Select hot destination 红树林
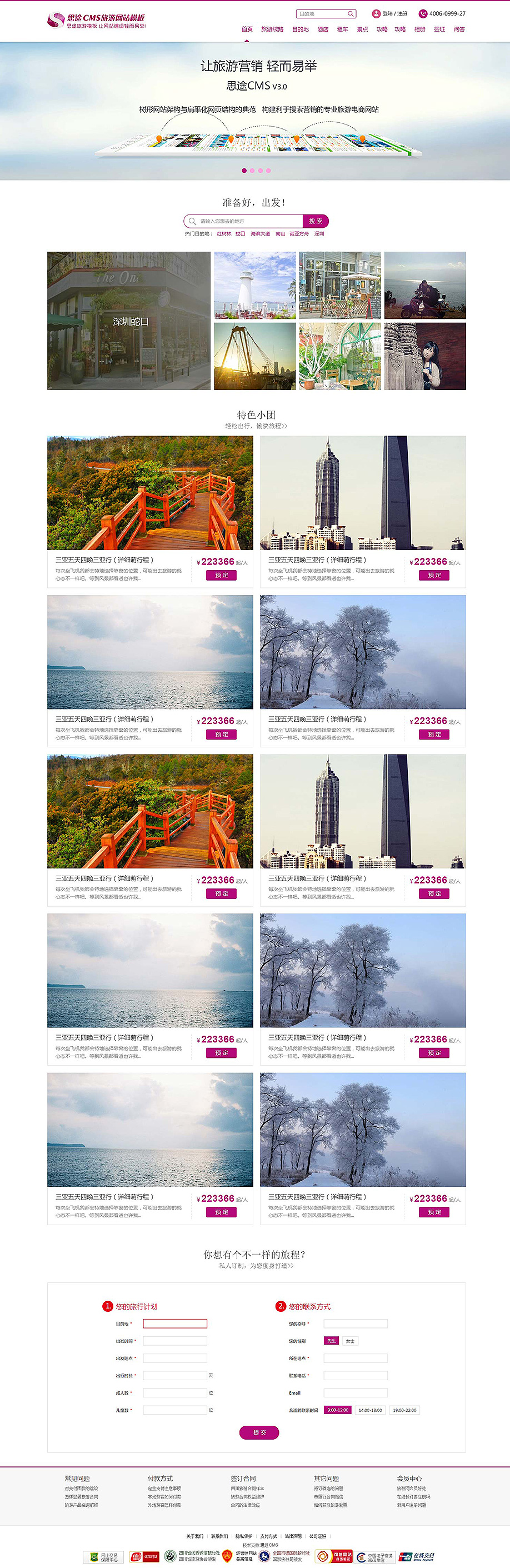 (224, 234)
